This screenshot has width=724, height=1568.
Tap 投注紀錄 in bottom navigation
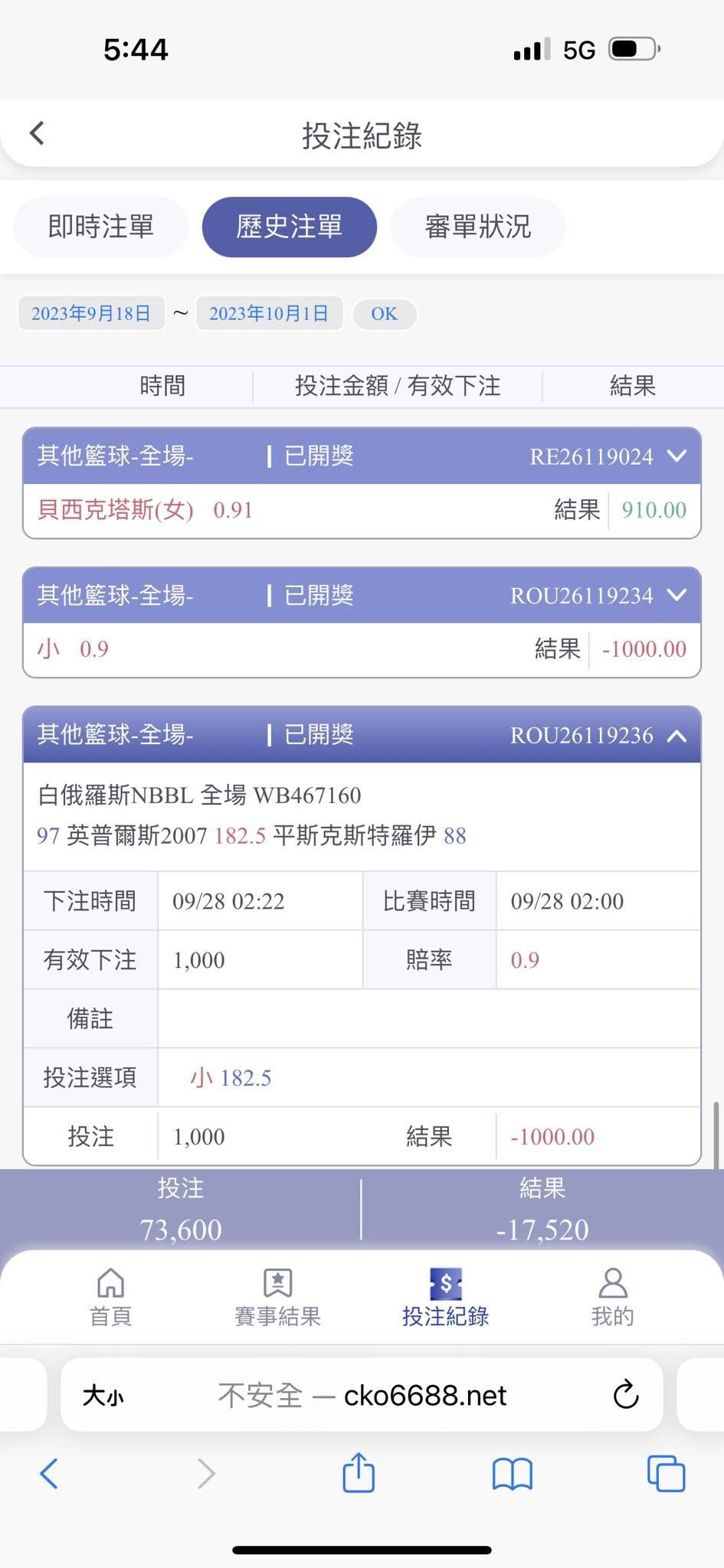point(445,1297)
